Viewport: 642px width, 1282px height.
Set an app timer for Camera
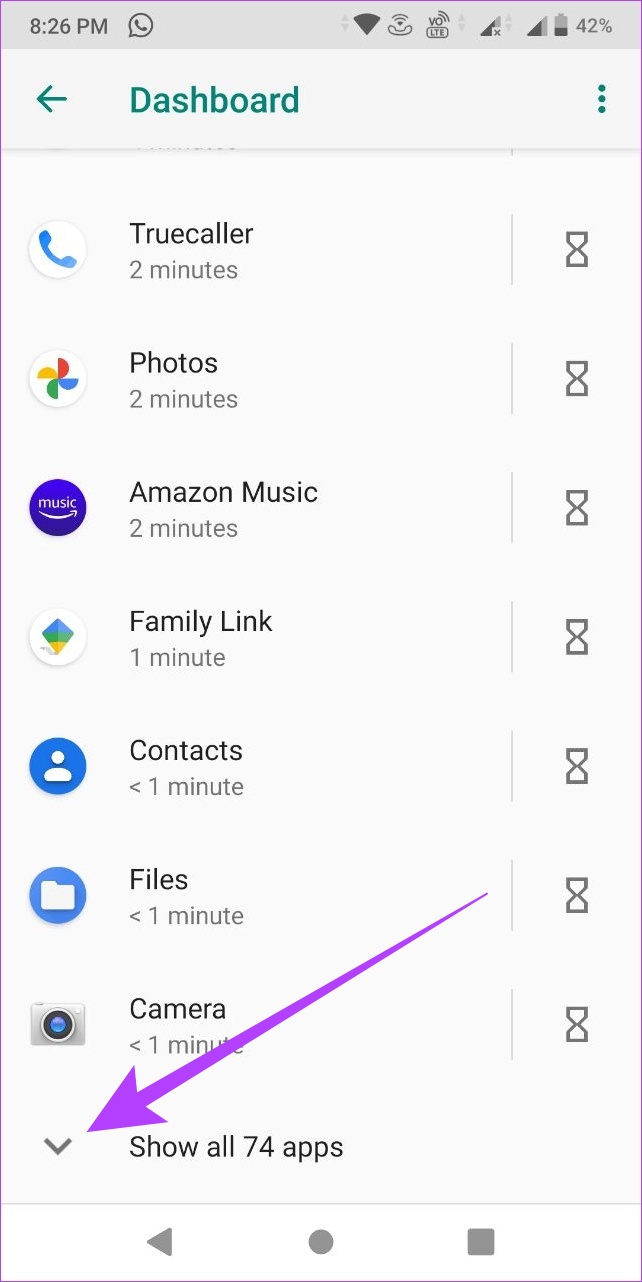577,1024
